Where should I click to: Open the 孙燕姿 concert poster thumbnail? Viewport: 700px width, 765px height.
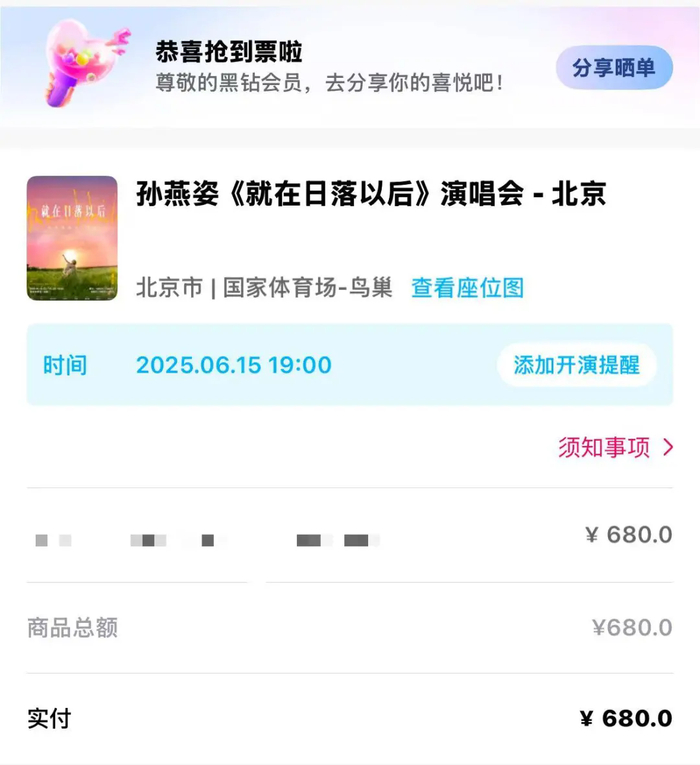72,238
